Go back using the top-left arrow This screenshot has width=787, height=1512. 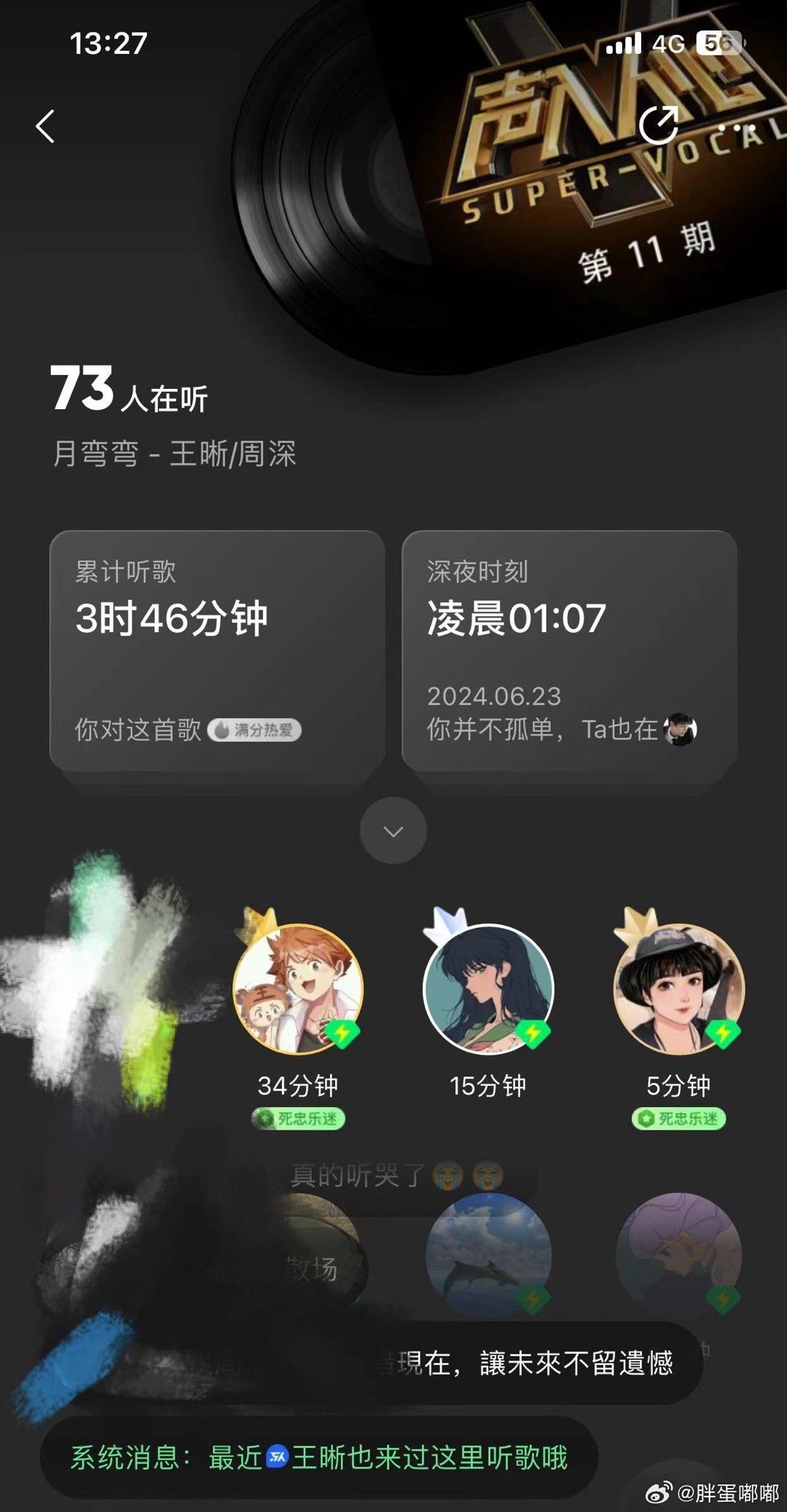(x=45, y=127)
